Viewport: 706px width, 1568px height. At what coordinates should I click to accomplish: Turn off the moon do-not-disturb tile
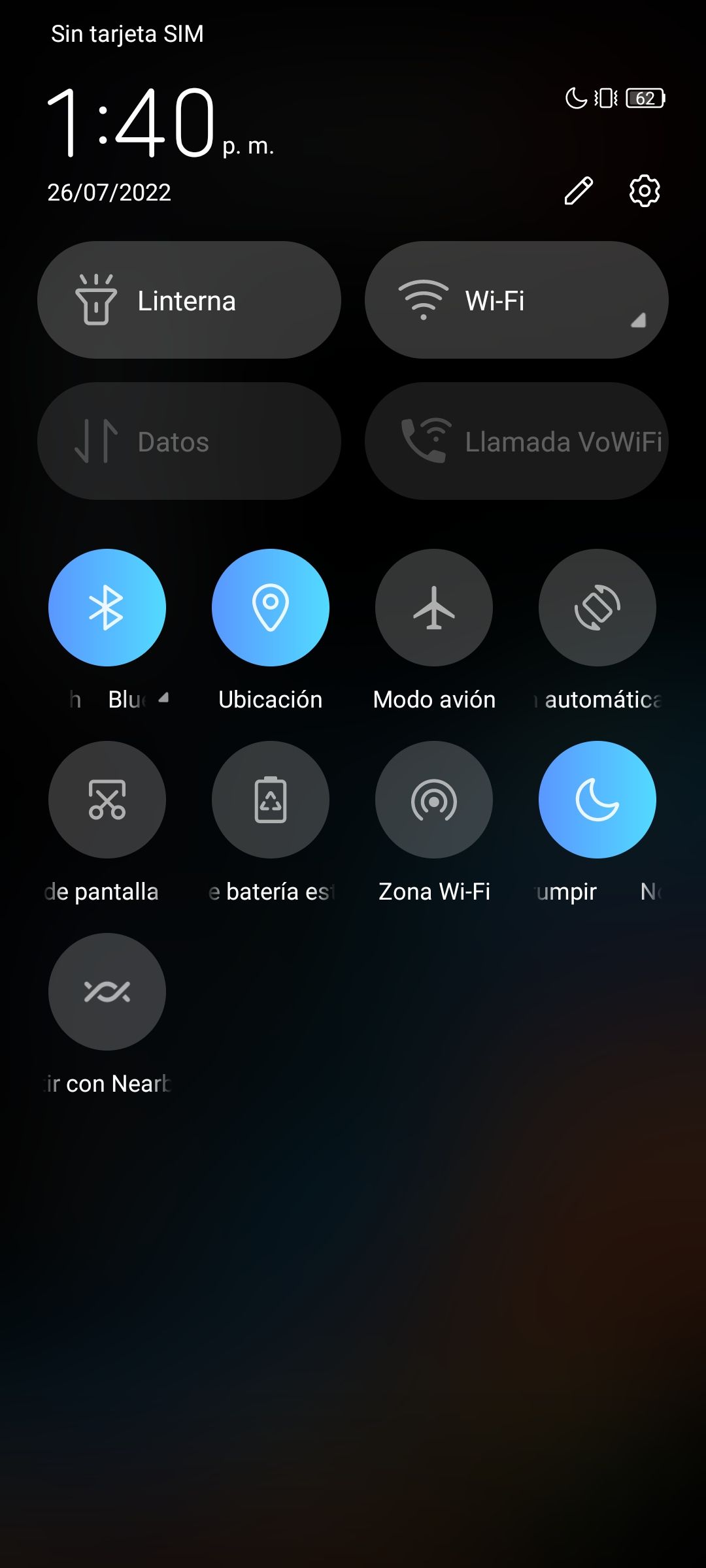click(597, 800)
